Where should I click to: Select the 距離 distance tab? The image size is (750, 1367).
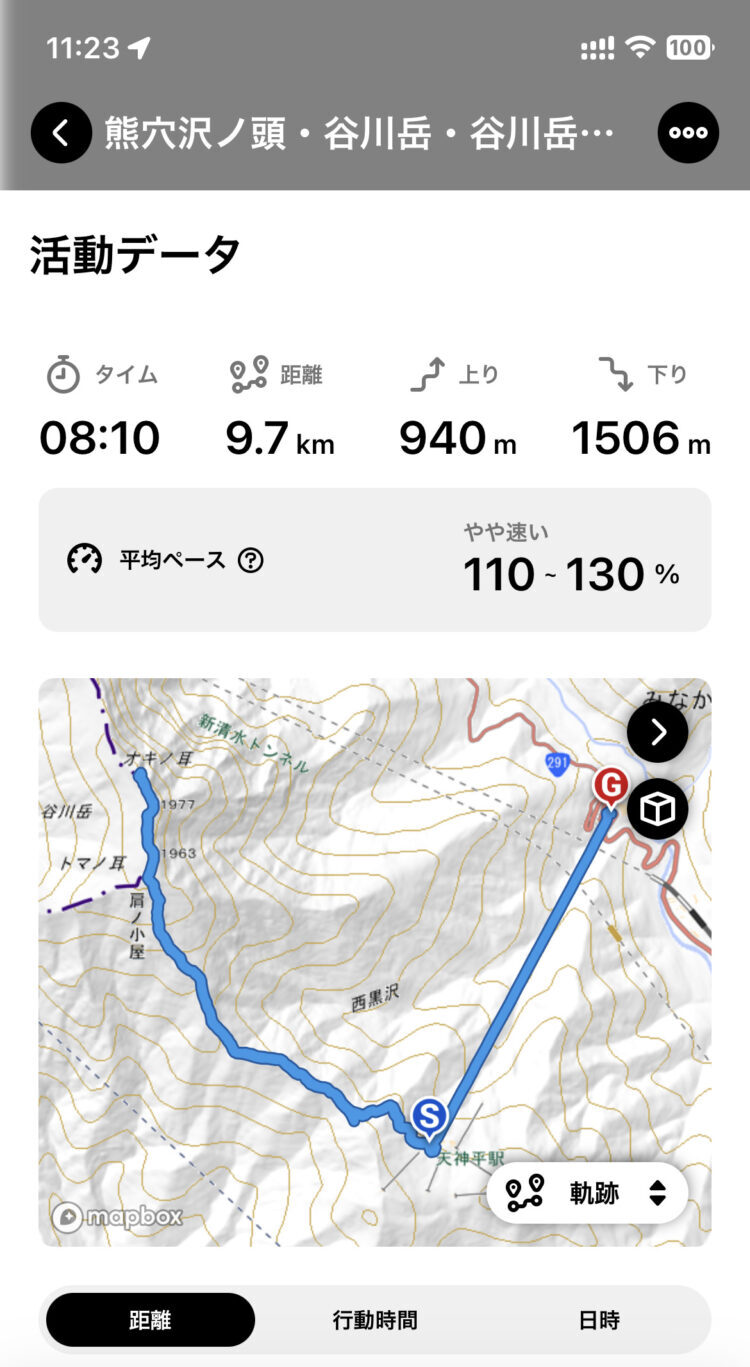151,1320
